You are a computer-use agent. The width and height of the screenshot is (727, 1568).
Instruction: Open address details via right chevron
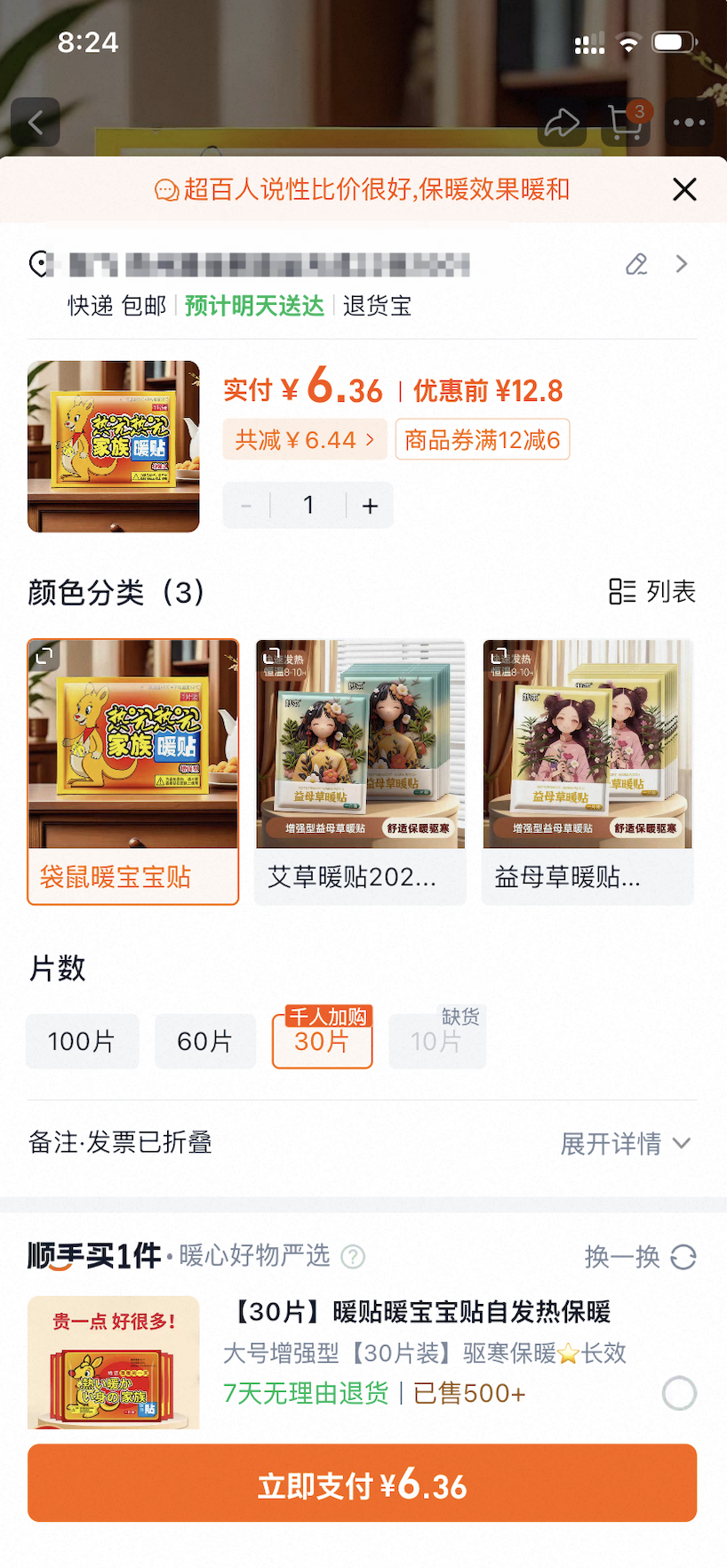pos(681,264)
